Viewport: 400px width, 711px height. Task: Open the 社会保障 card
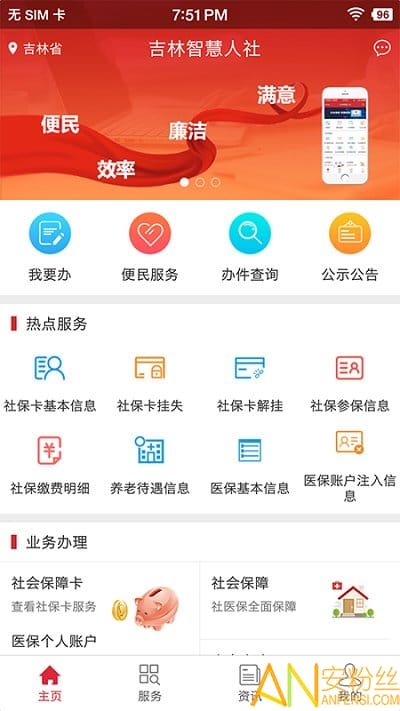click(300, 601)
